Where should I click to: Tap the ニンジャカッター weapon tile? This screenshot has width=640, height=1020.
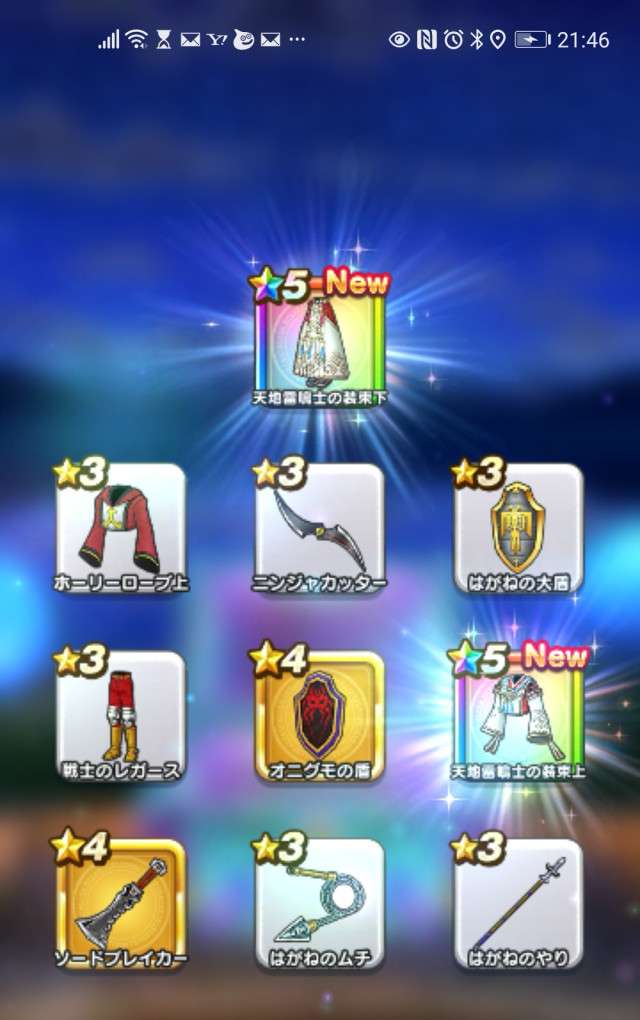coord(320,528)
